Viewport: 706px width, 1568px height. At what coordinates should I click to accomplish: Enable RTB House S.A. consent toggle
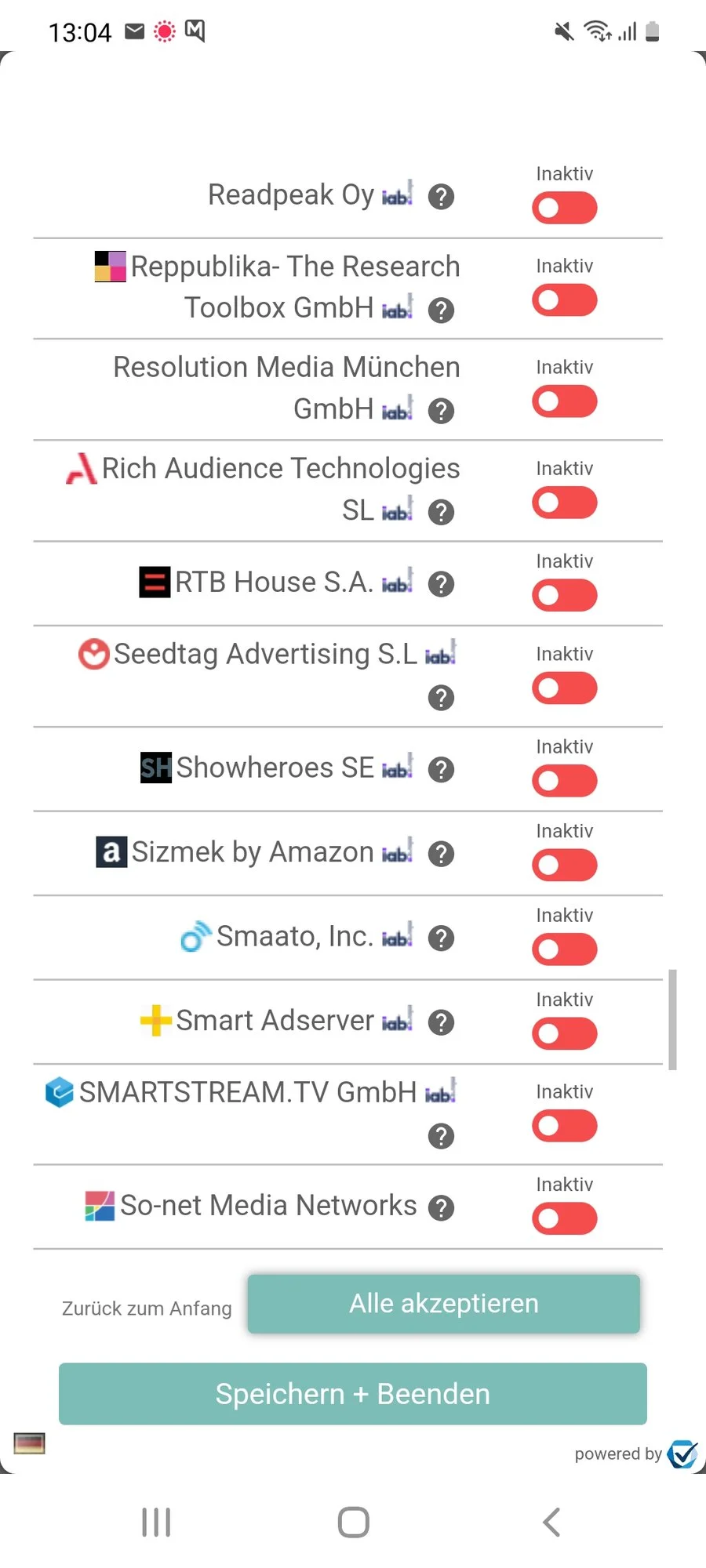click(564, 595)
